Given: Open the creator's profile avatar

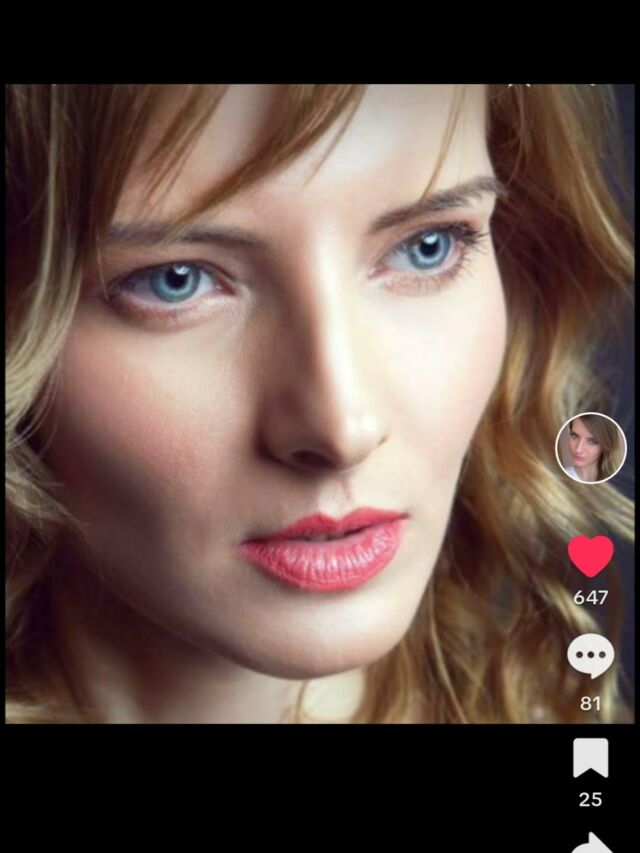Looking at the screenshot, I should click(591, 448).
